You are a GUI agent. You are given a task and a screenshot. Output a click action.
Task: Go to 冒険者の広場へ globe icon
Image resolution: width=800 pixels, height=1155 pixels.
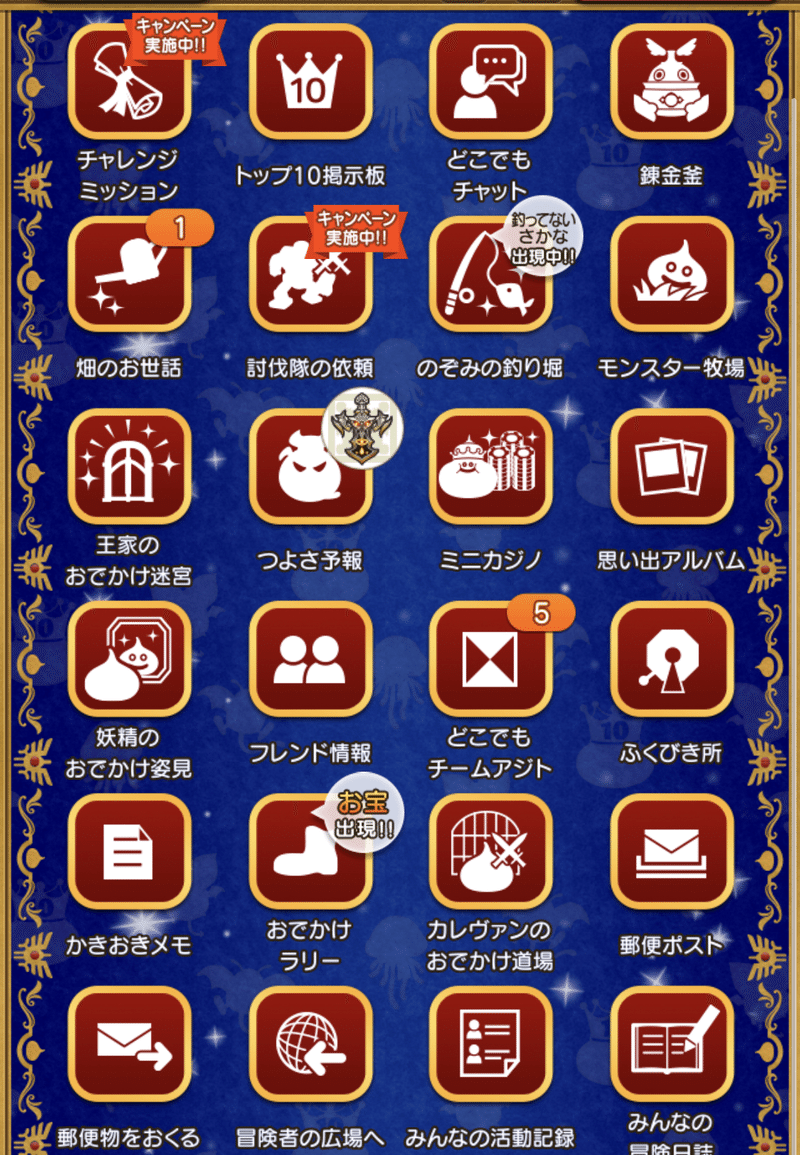[x=310, y=1045]
